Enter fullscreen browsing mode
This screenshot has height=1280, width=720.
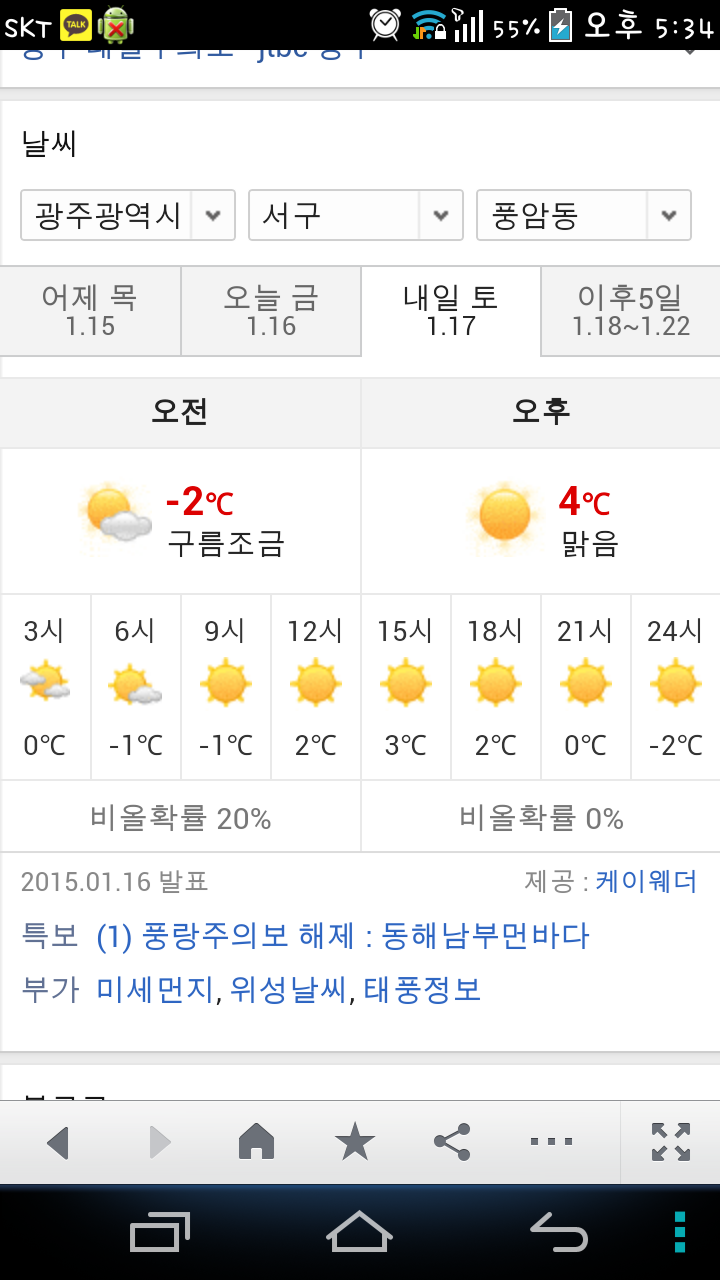click(670, 1142)
